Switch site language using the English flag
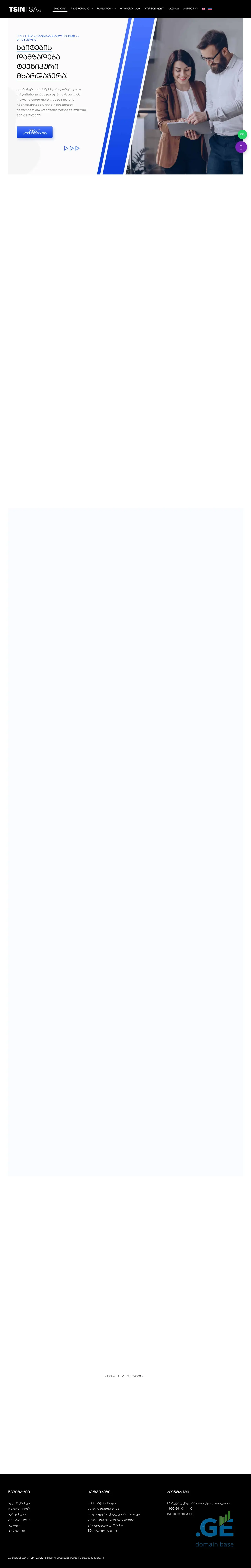The width and height of the screenshot is (251, 1568). coord(204,8)
